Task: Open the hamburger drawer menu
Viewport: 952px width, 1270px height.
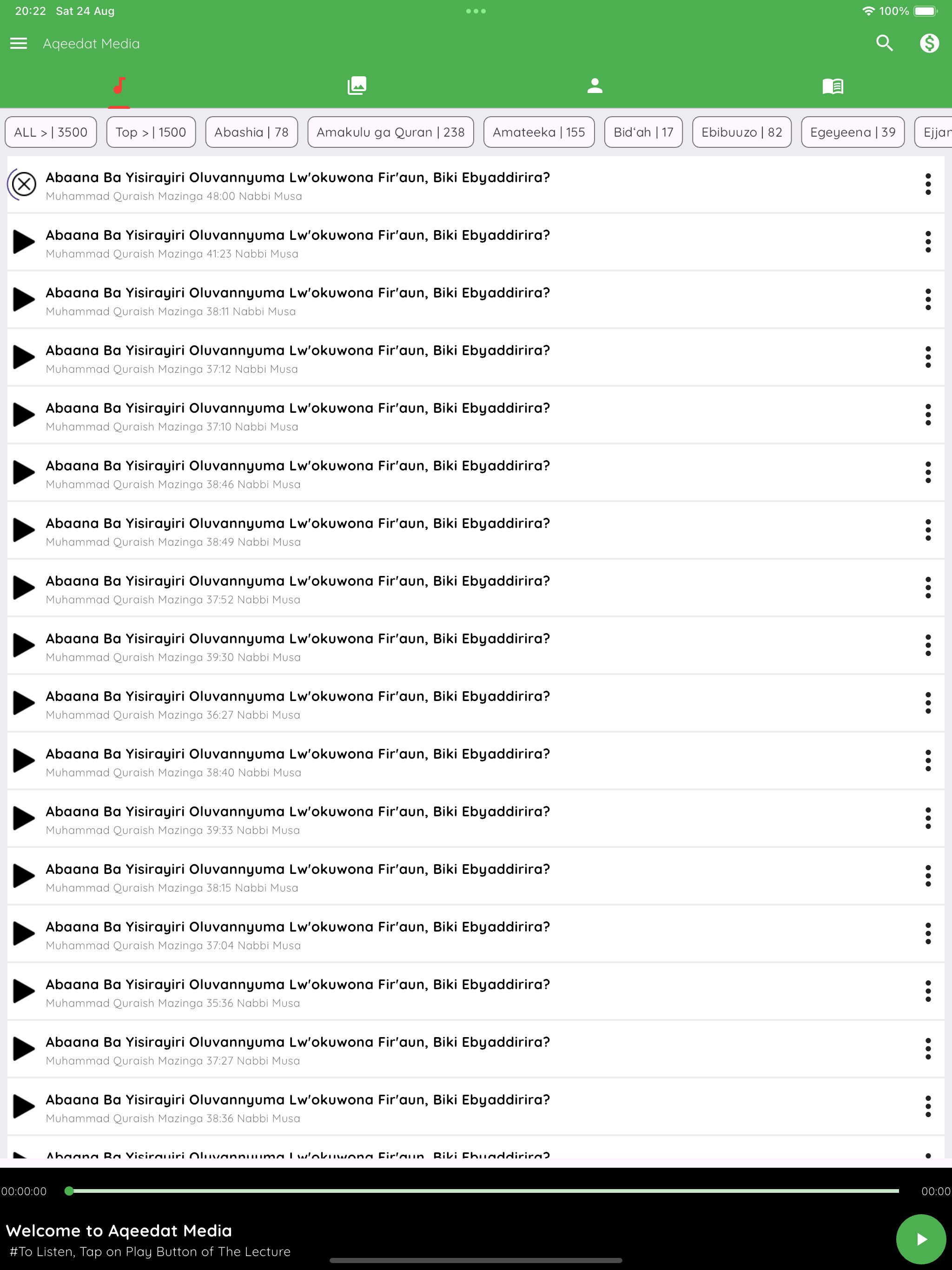Action: (19, 44)
